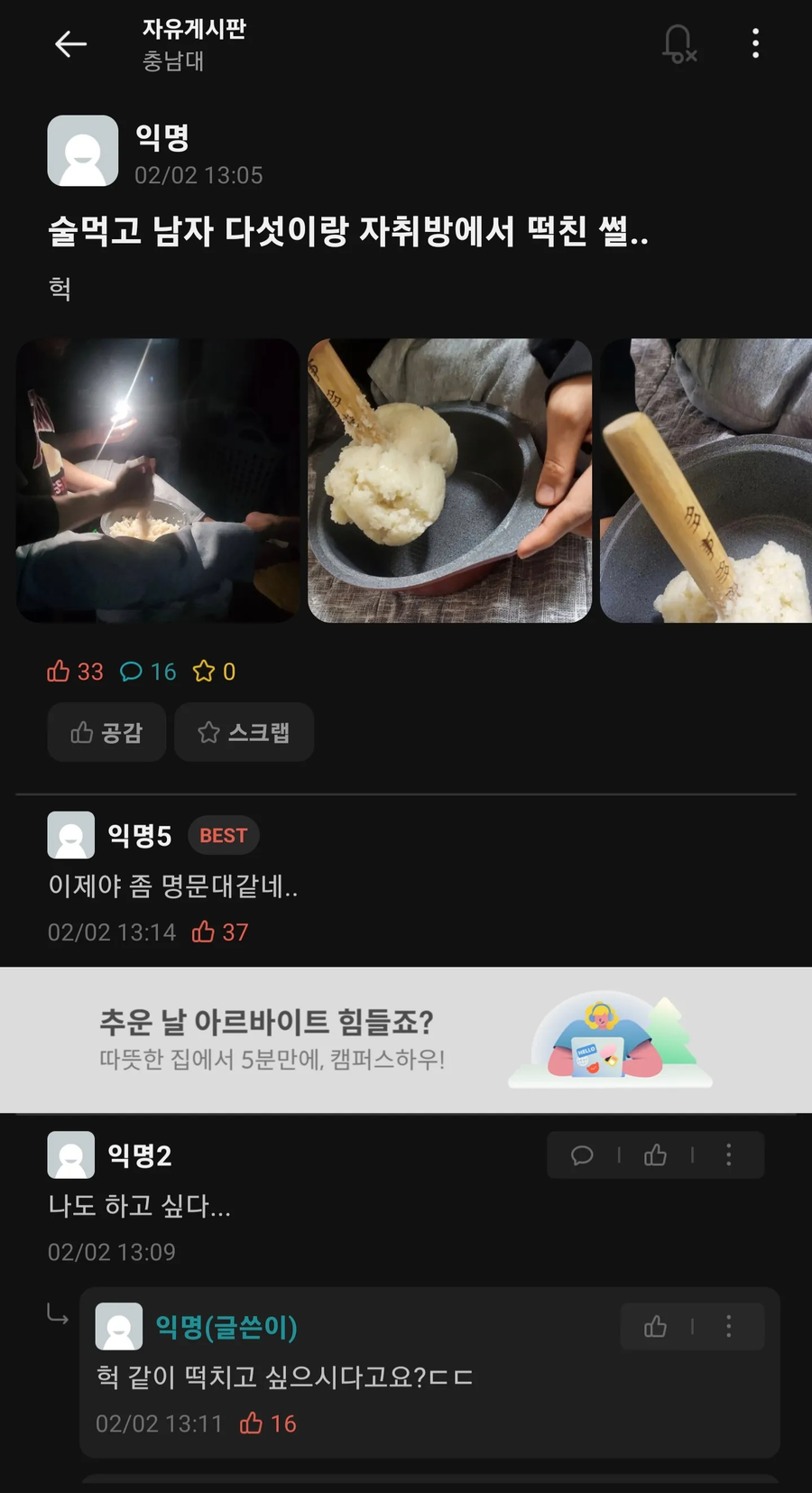The image size is (812, 1493).
Task: Tap the author's anonymous profile picture
Action: click(x=83, y=151)
